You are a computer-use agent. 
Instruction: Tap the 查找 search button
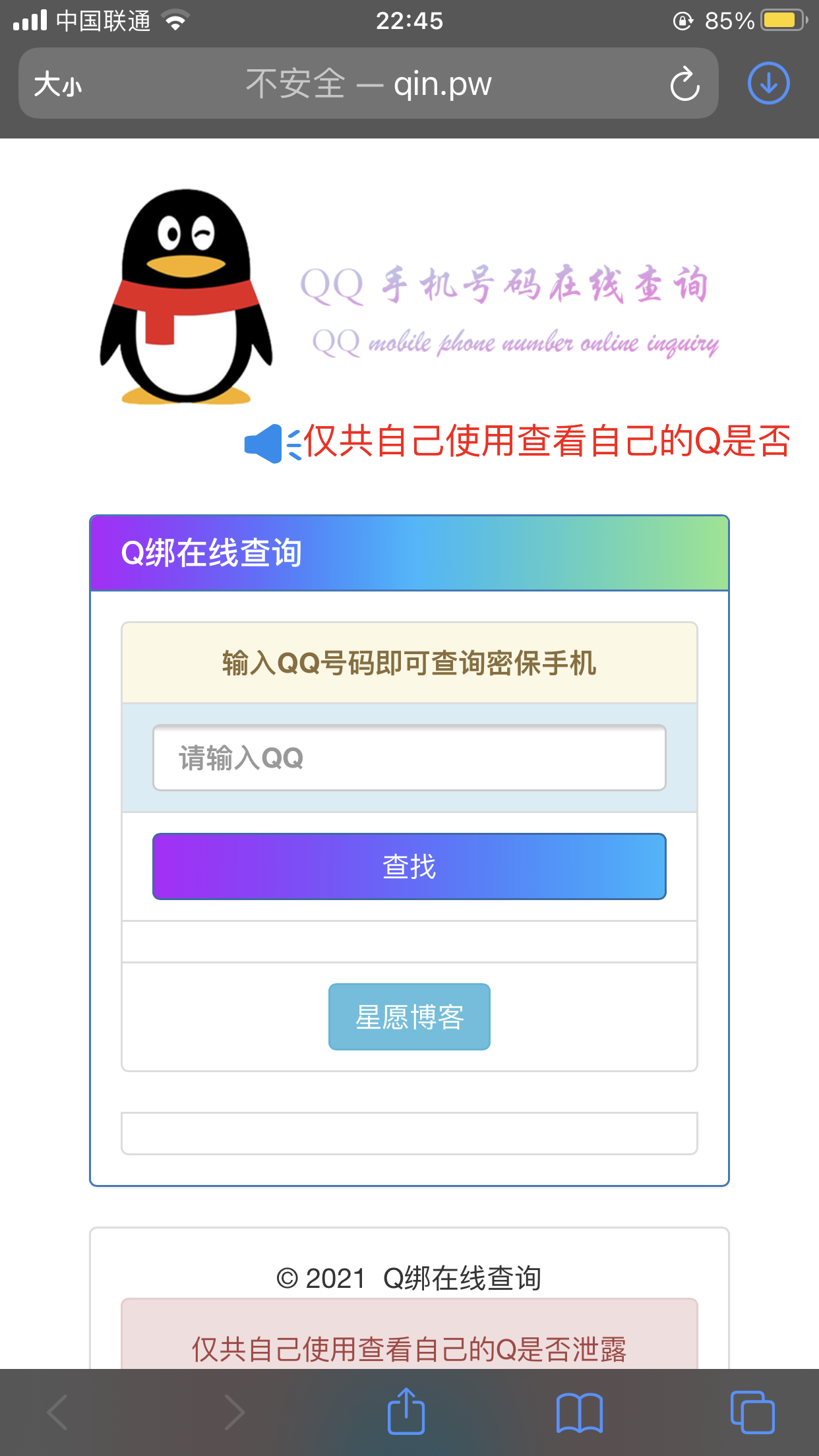tap(409, 866)
